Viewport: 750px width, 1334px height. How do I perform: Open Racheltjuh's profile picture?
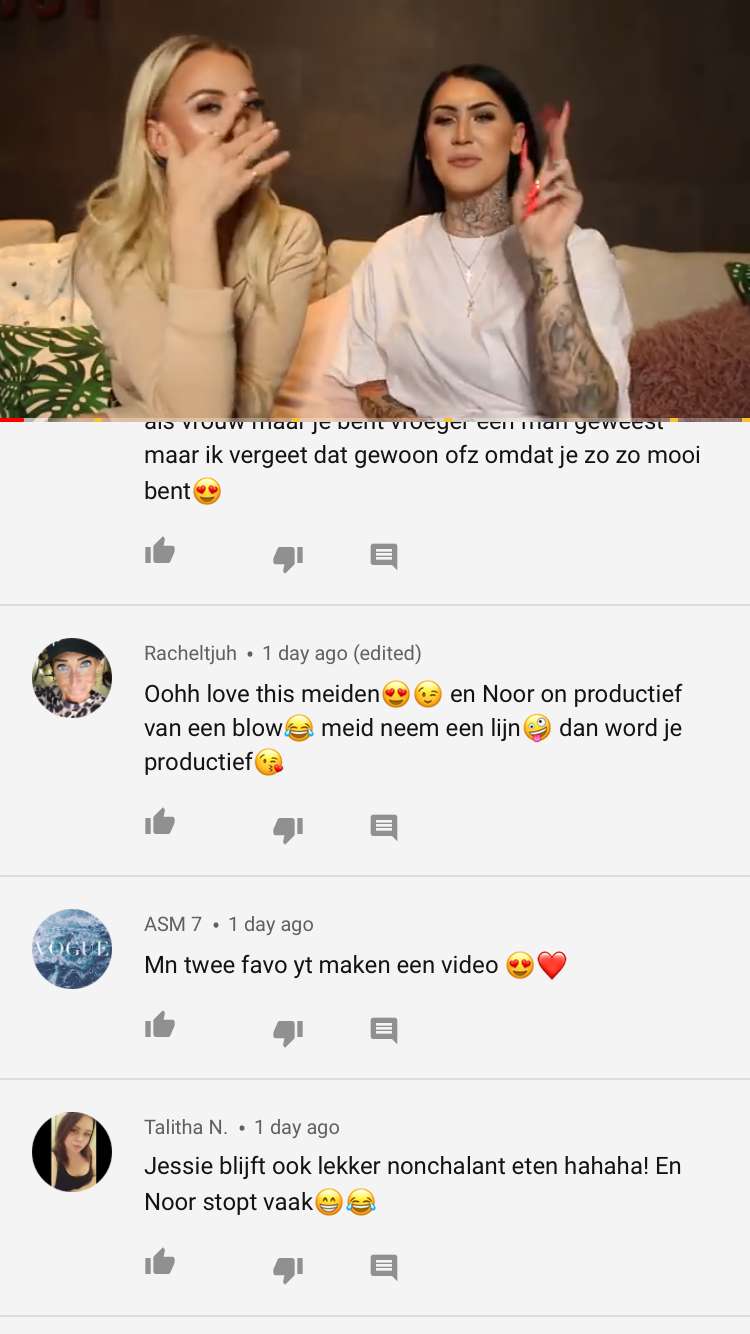click(72, 678)
